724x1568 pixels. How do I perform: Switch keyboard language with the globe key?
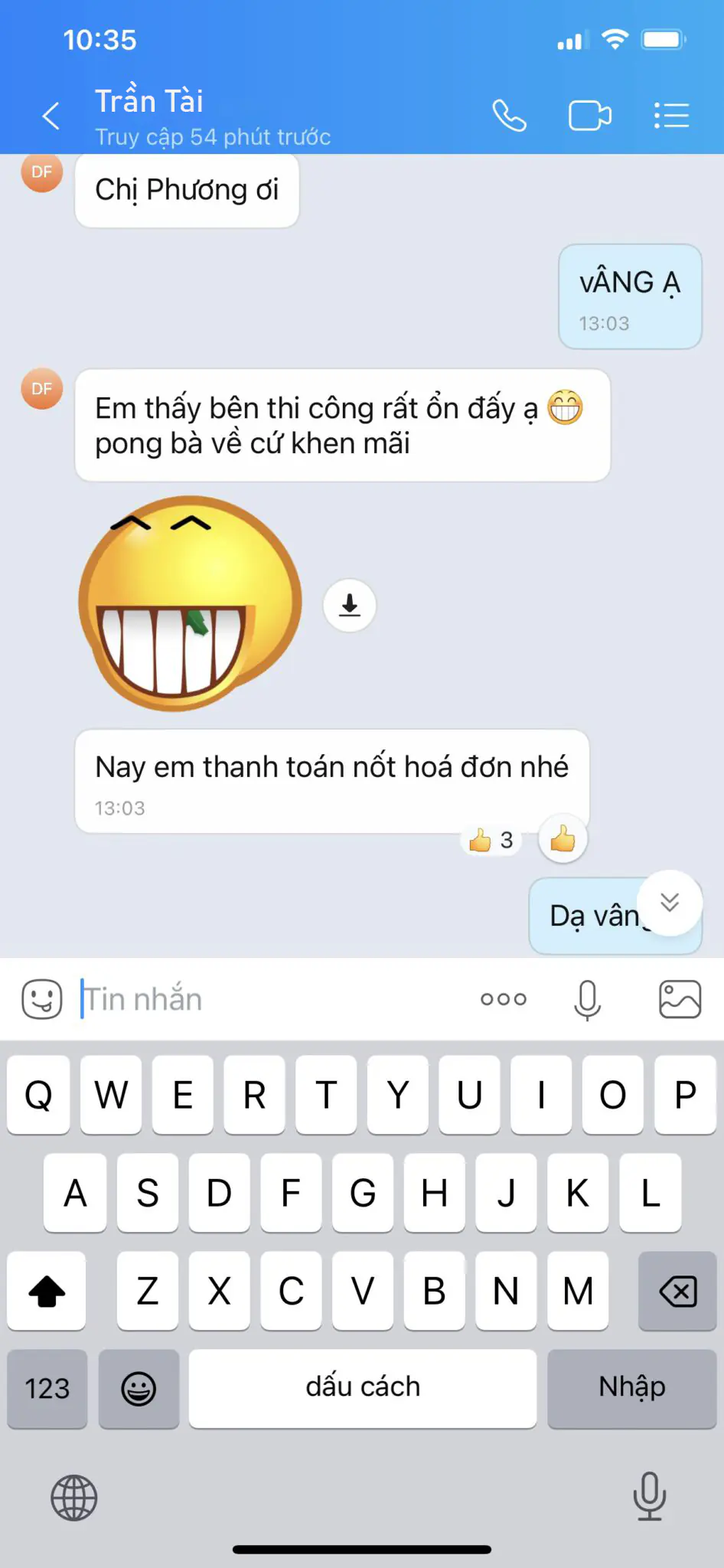pyautogui.click(x=74, y=1498)
